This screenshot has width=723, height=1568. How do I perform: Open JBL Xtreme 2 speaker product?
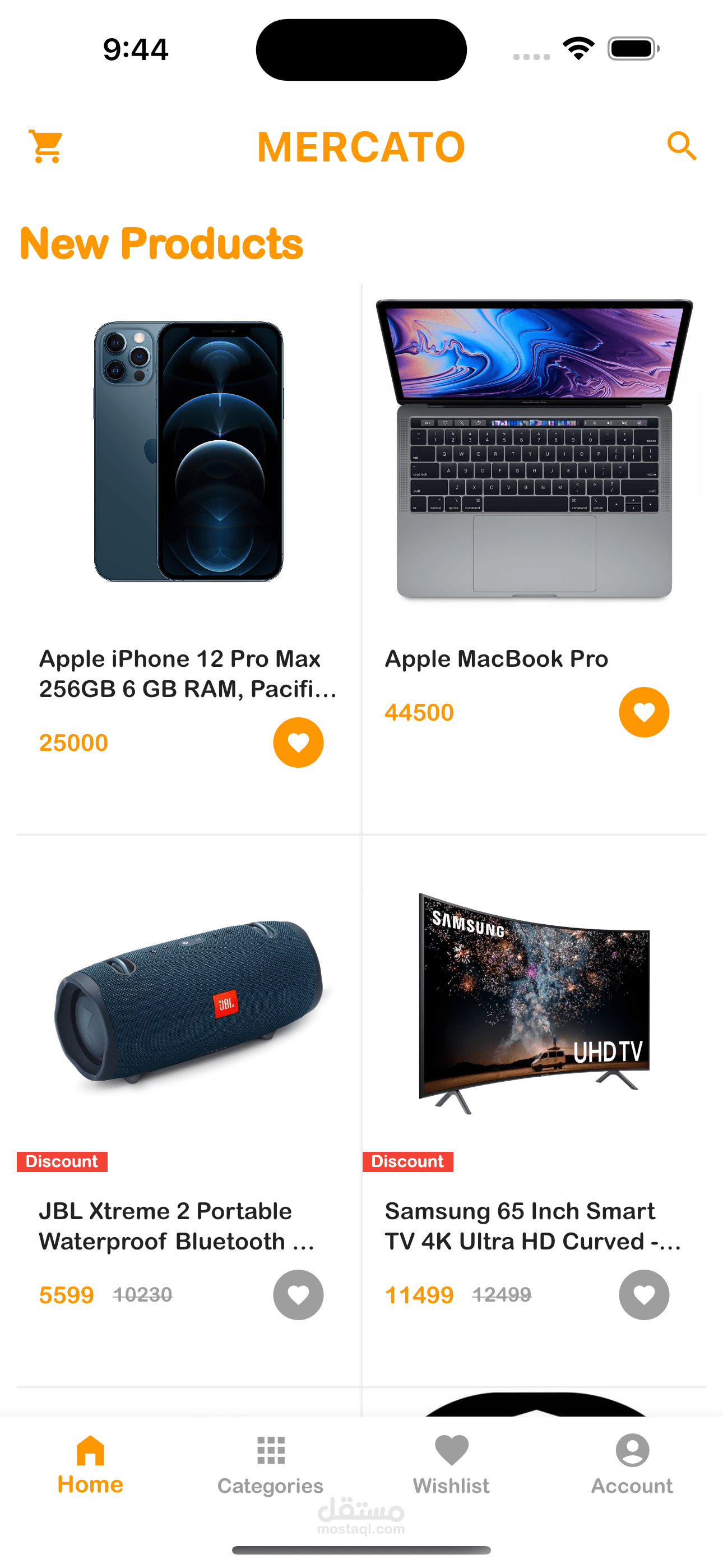coord(189,1004)
